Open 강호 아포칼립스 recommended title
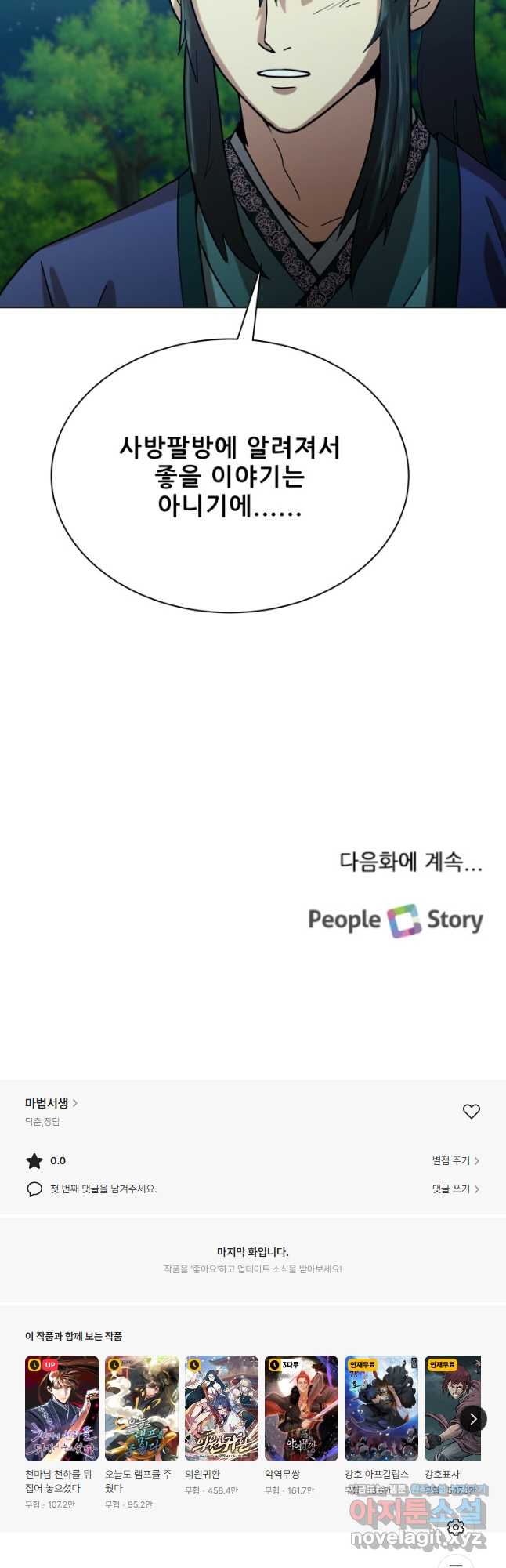This screenshot has height=1568, width=506. [x=381, y=1408]
